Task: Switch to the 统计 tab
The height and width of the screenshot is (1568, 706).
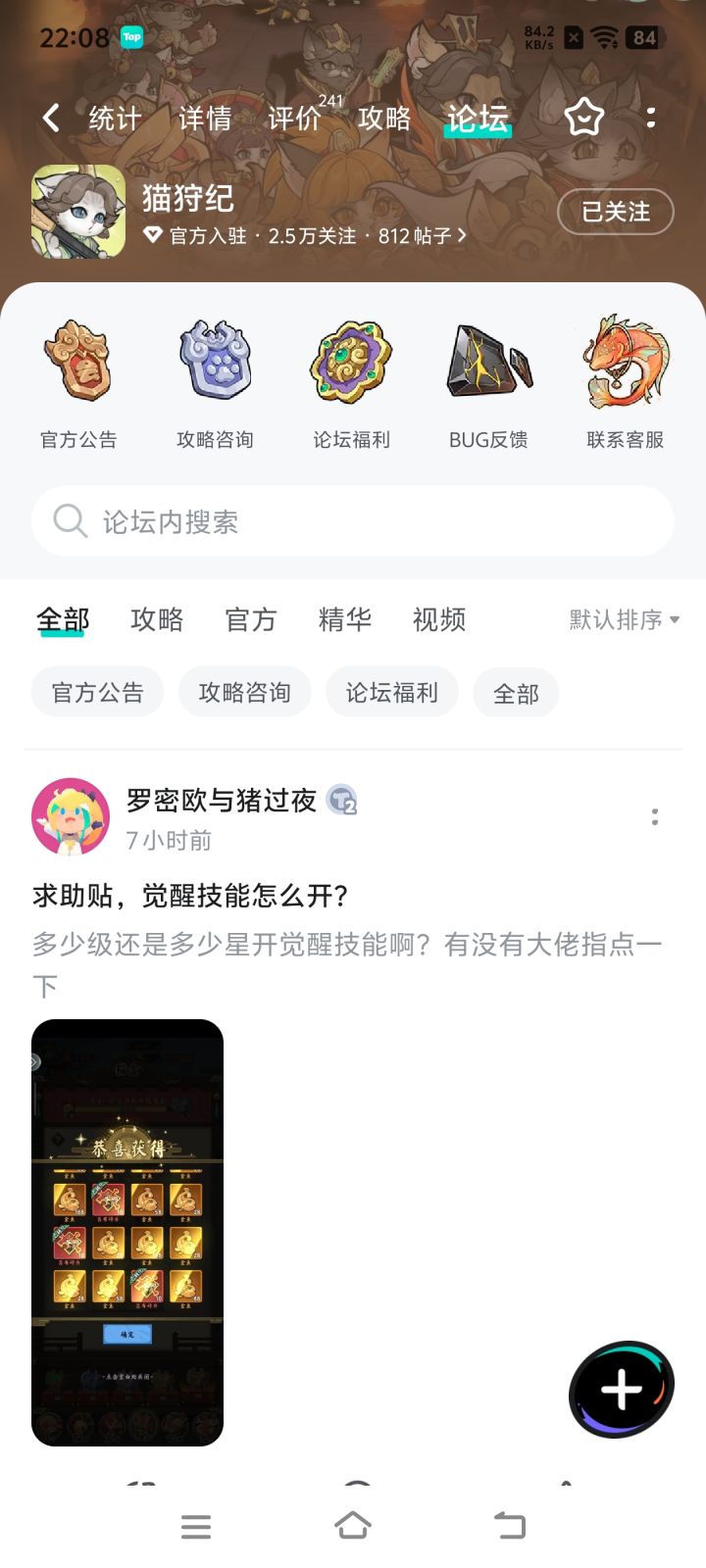Action: (115, 119)
